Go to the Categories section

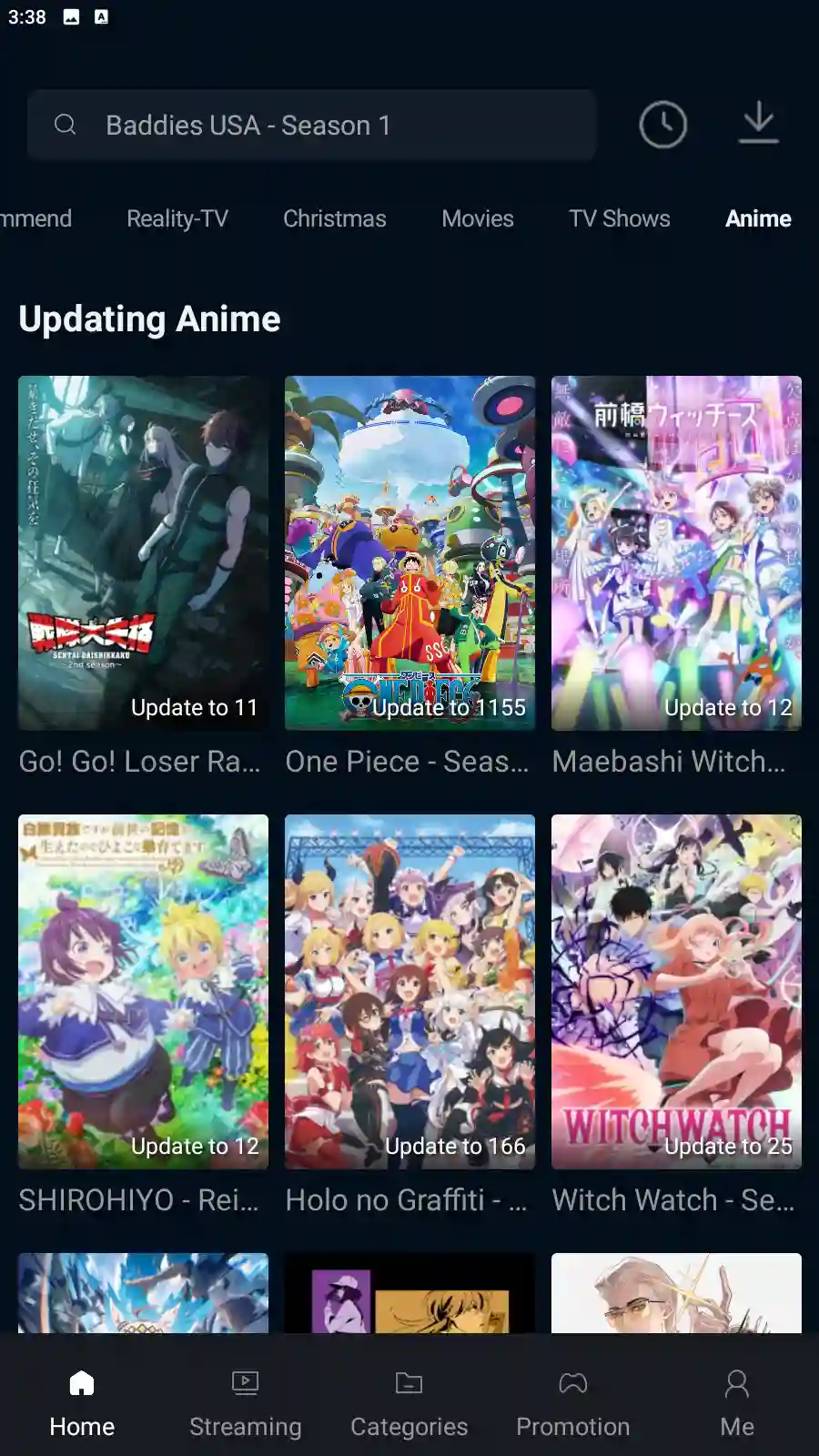point(409,1403)
